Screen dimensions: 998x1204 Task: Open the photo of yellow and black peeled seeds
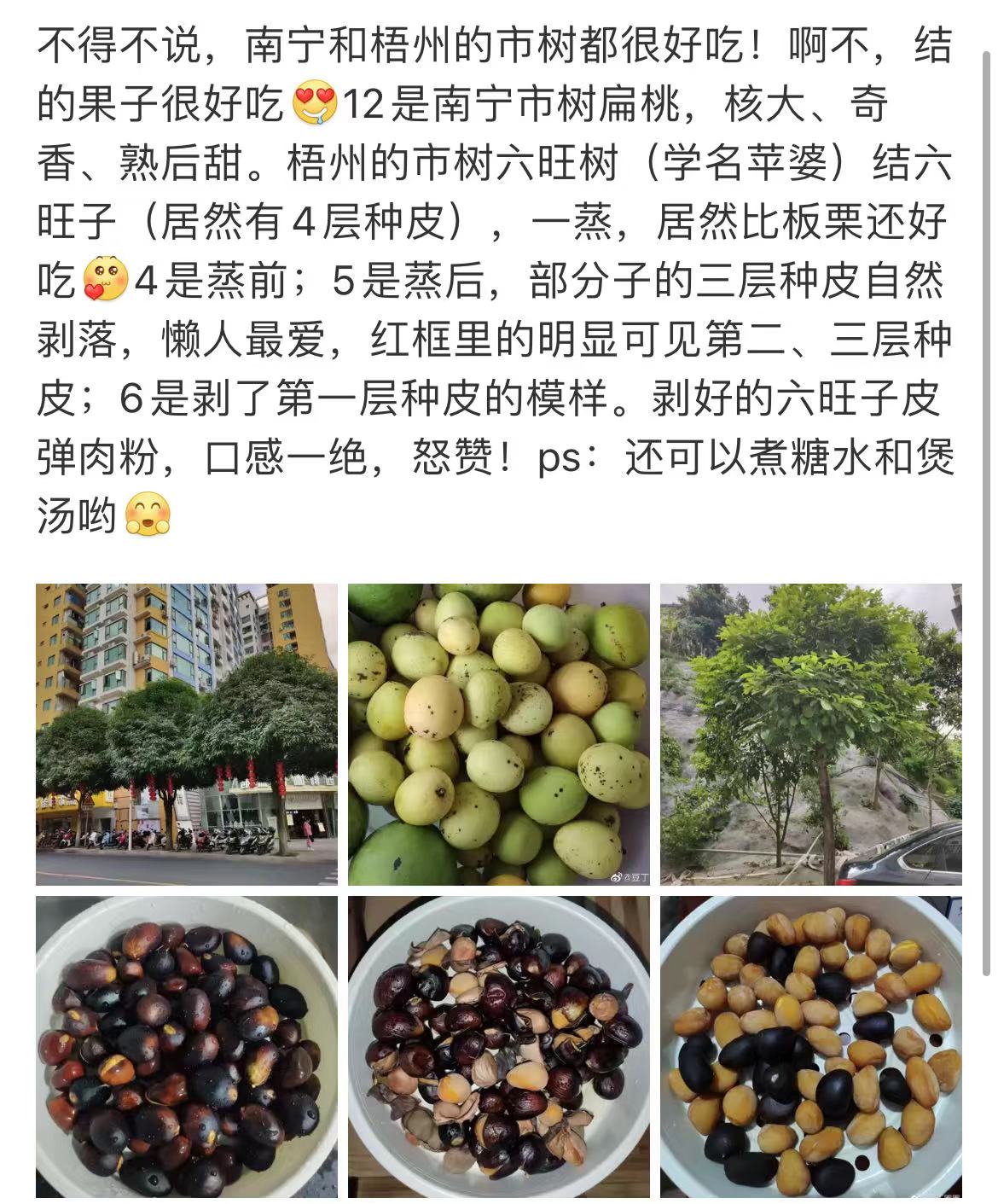point(810,1046)
